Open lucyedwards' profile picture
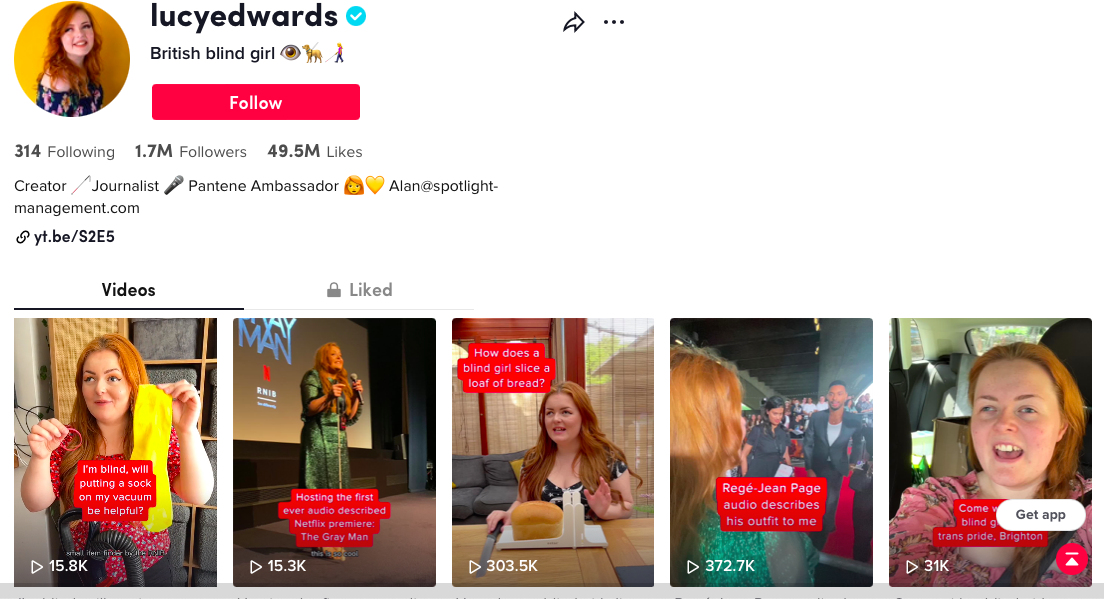The image size is (1104, 599). click(72, 58)
